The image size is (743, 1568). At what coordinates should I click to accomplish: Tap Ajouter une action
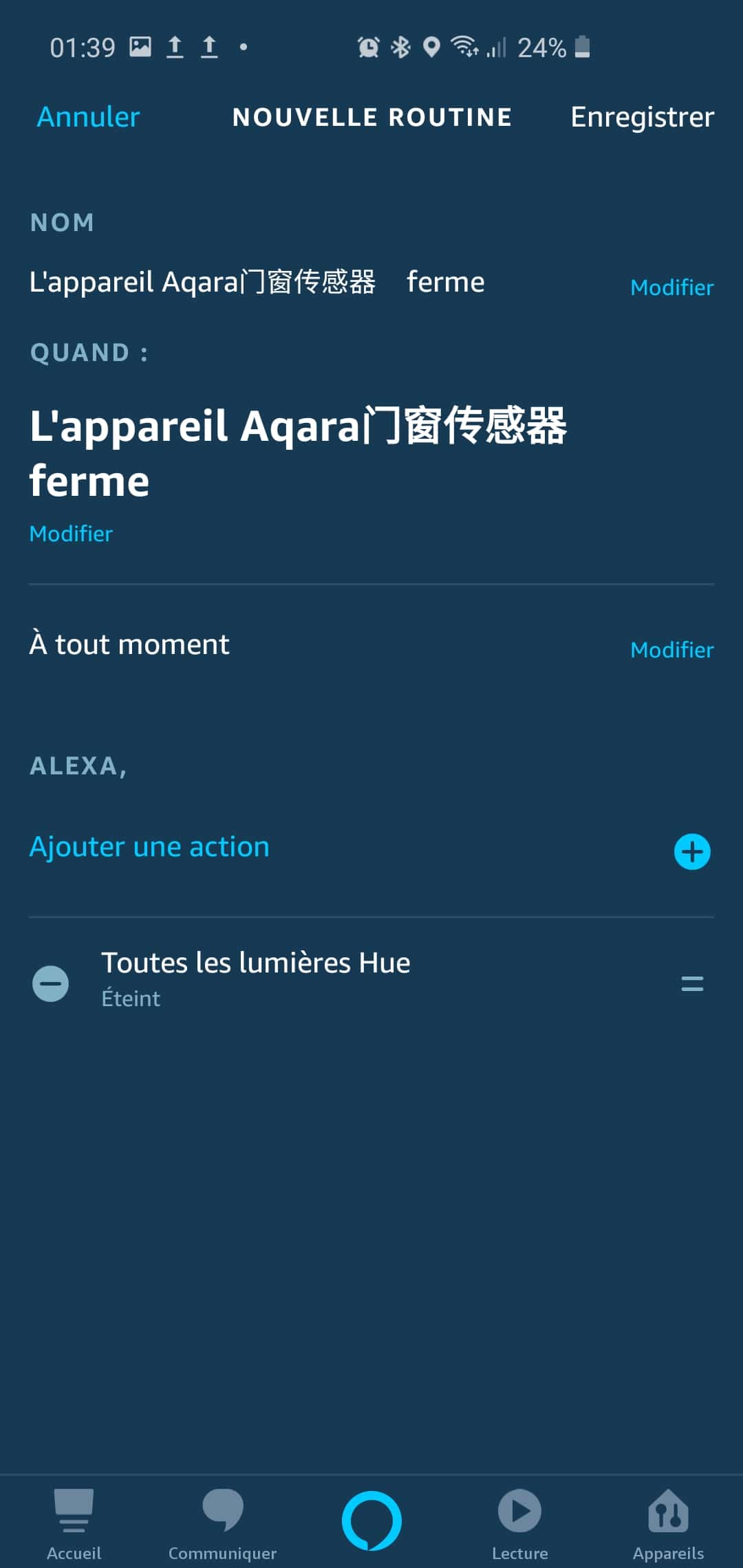[149, 847]
